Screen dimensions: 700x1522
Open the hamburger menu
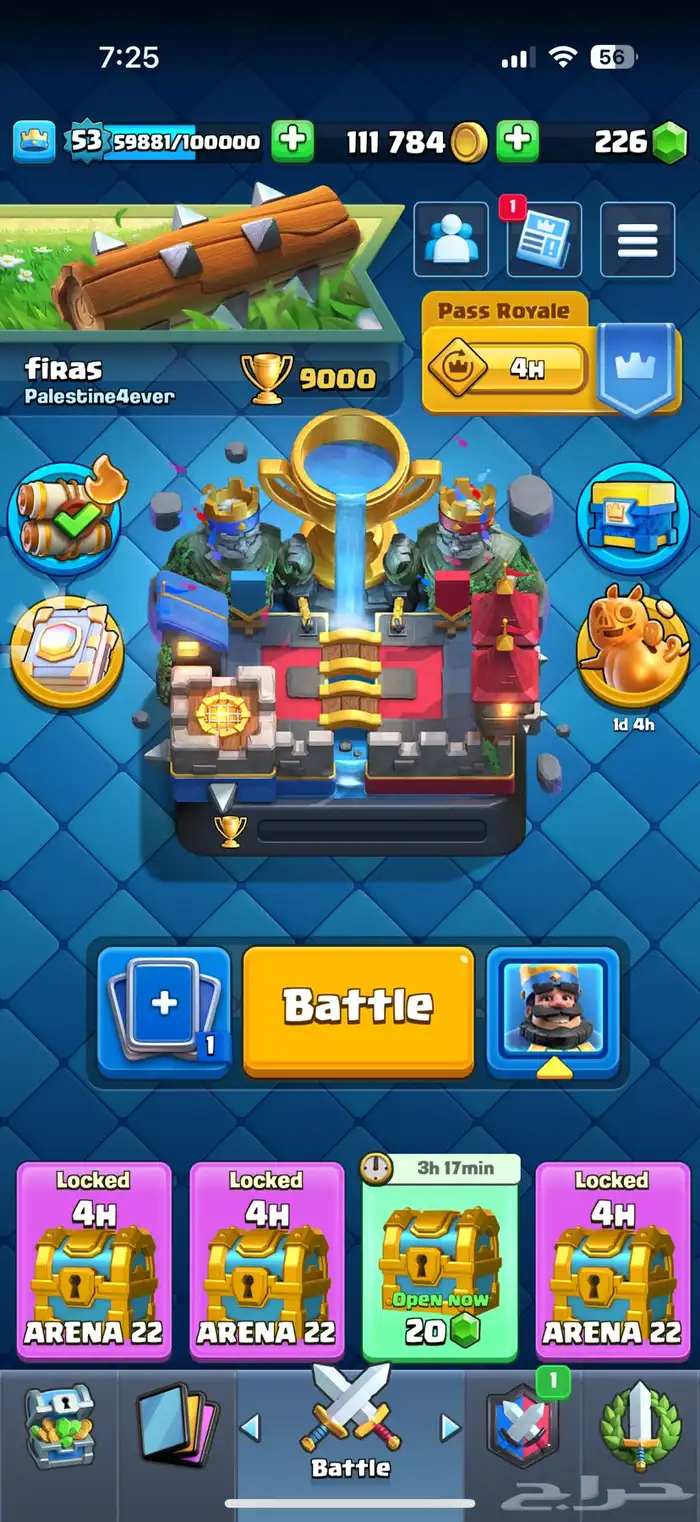click(637, 240)
